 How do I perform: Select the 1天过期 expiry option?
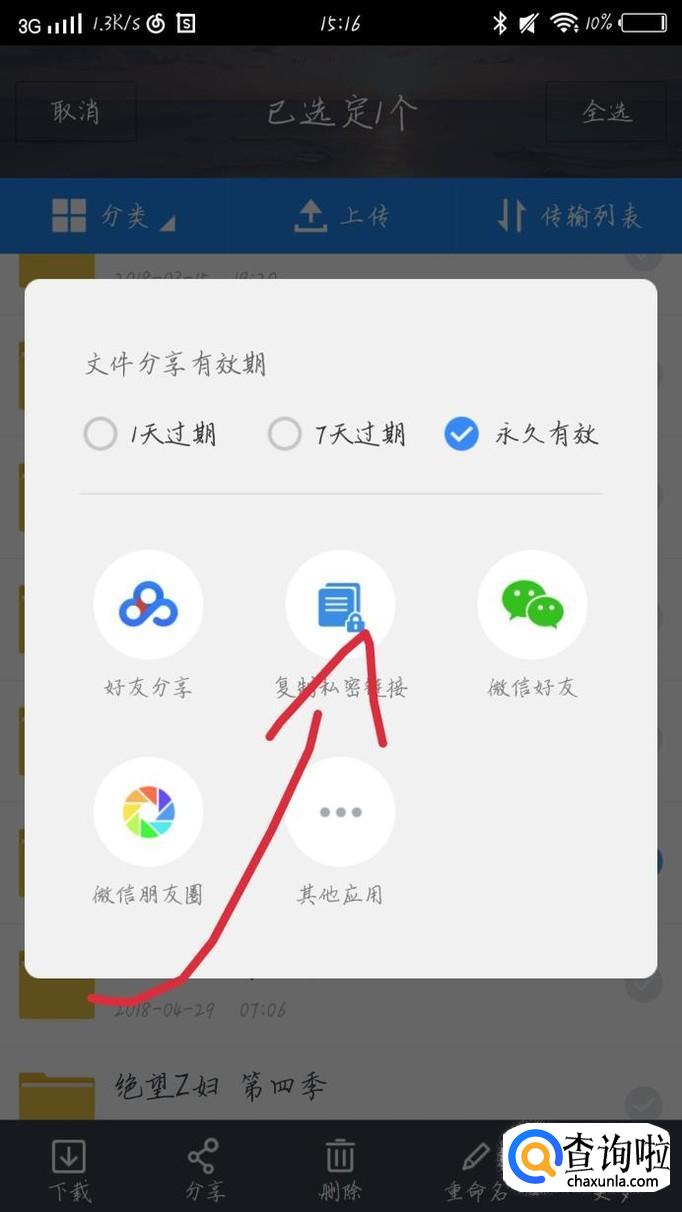150,434
